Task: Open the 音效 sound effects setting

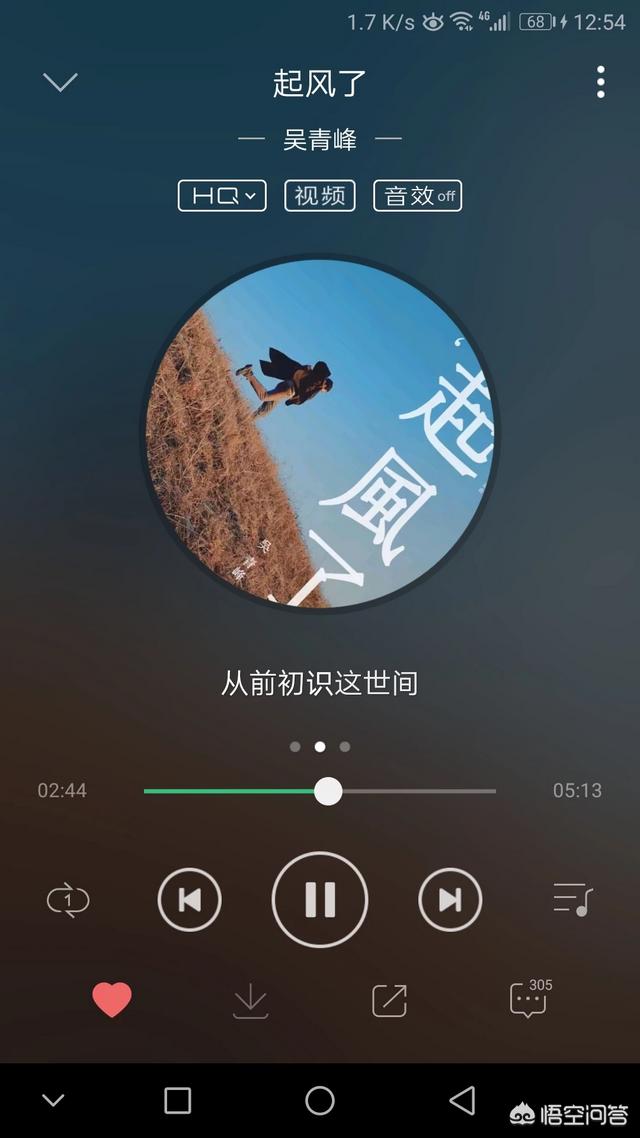Action: (417, 196)
